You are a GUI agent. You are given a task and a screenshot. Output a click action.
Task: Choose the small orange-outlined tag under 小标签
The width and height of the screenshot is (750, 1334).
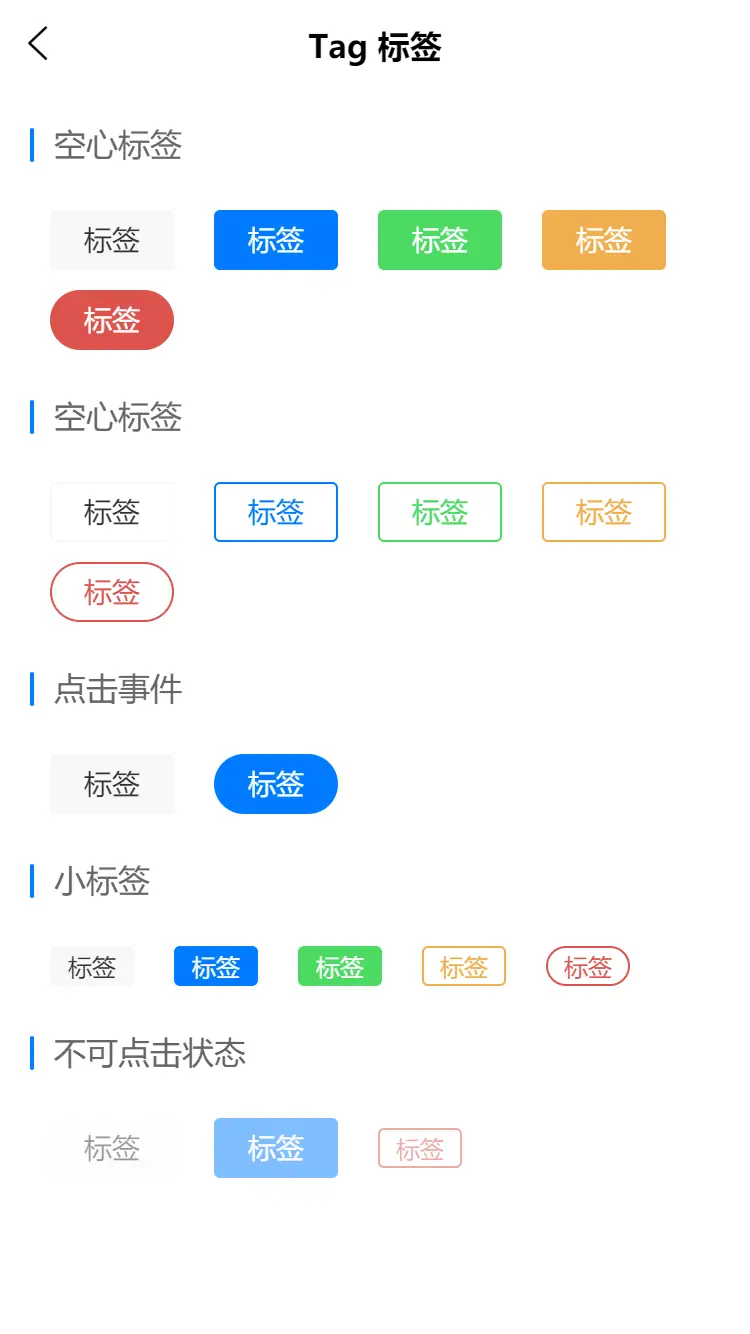pyautogui.click(x=464, y=967)
